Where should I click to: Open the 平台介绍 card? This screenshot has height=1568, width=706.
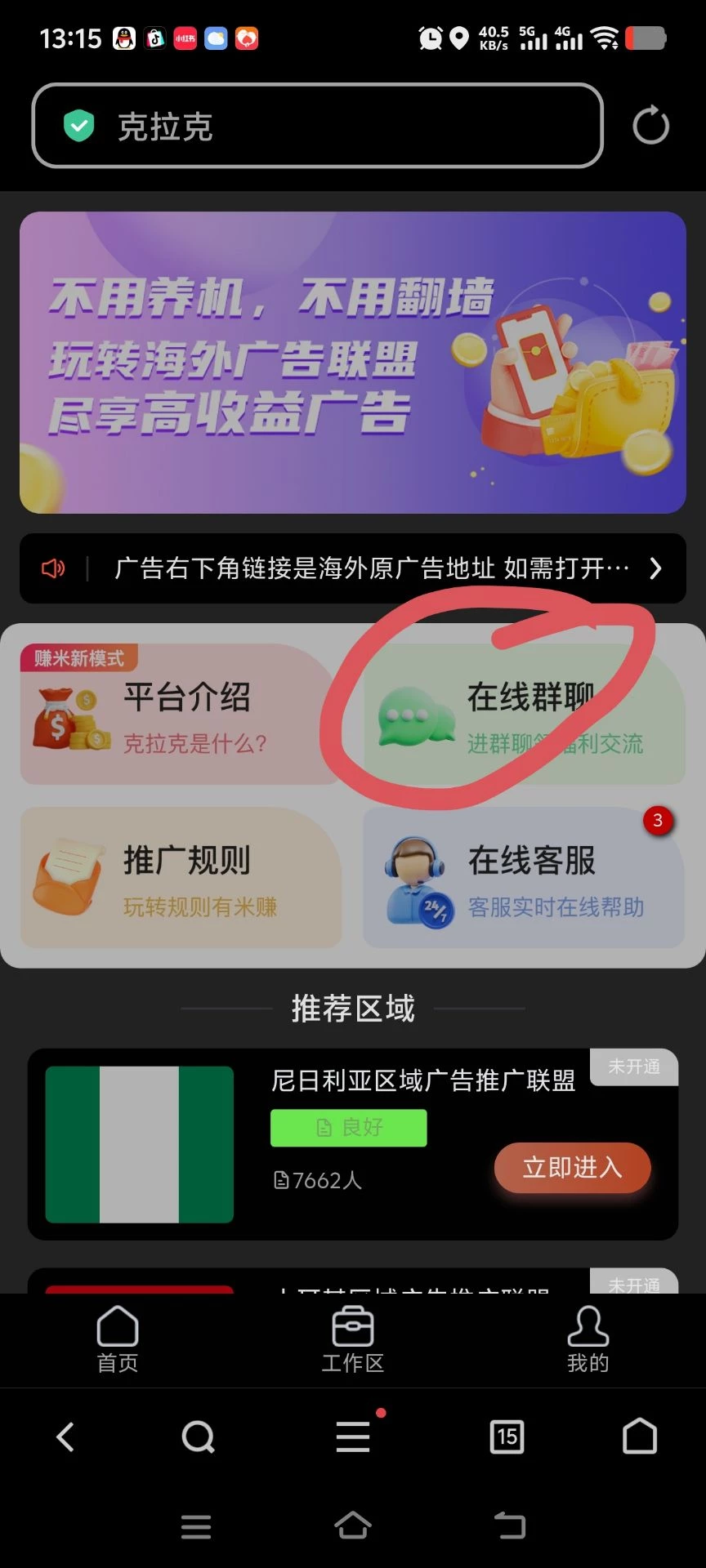click(181, 715)
